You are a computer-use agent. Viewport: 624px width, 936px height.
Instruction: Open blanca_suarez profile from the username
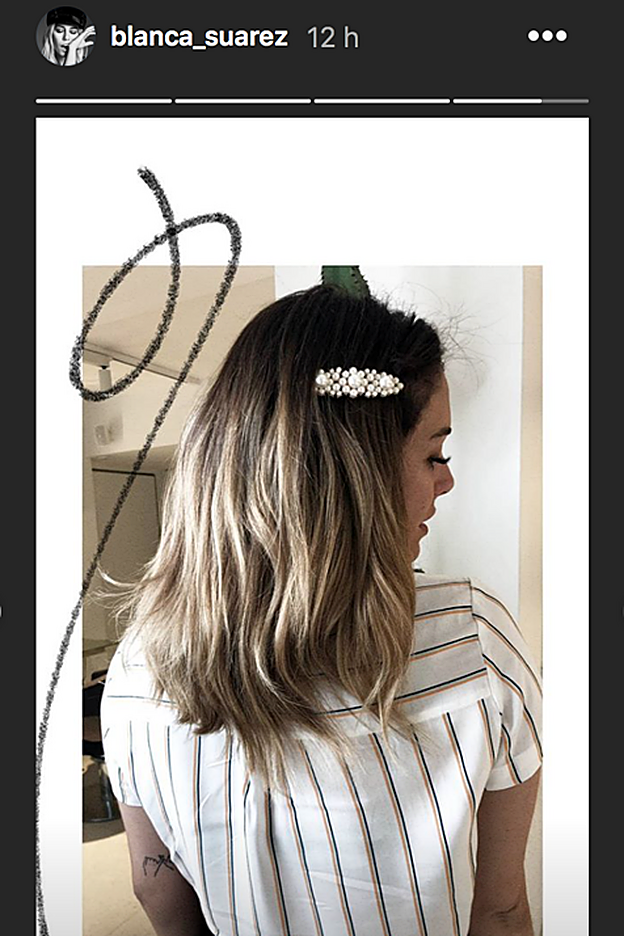(x=199, y=38)
